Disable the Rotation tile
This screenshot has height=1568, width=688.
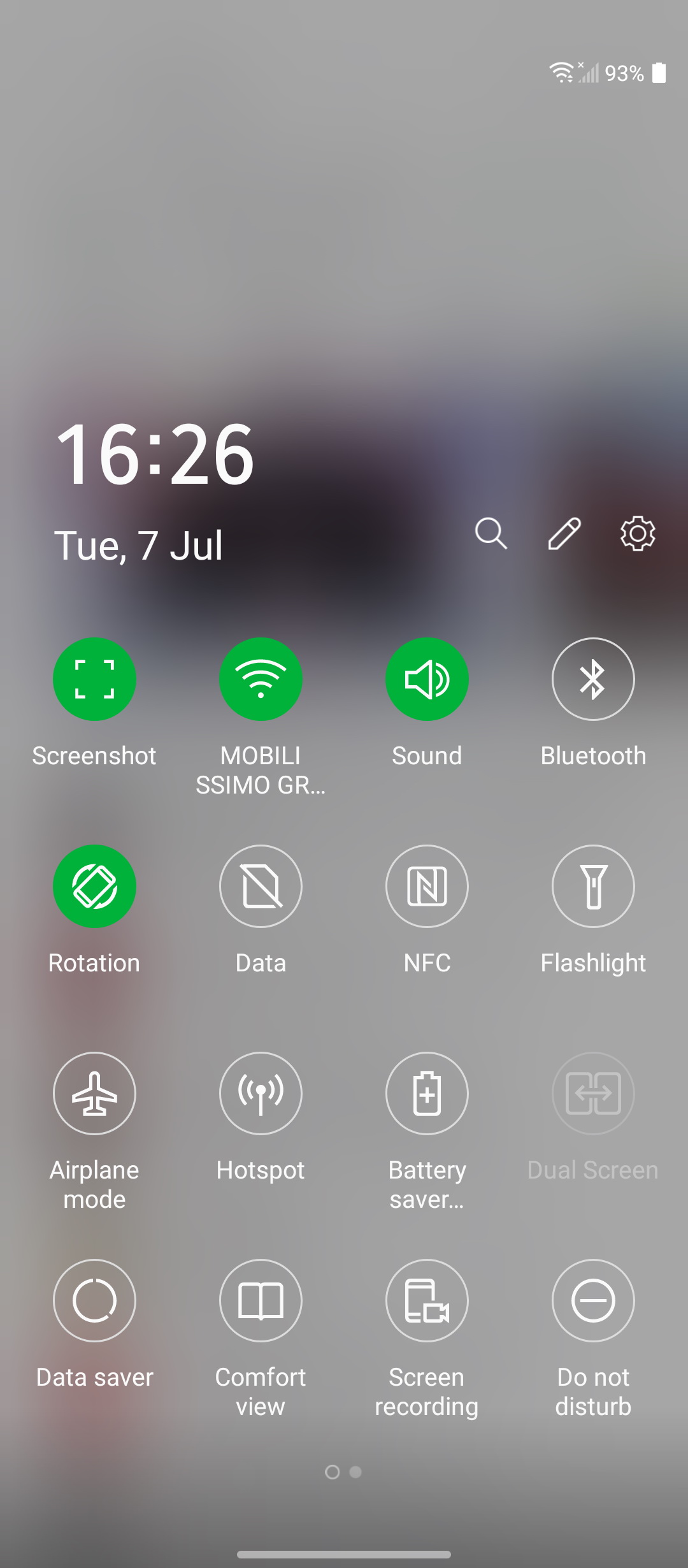pyautogui.click(x=94, y=887)
